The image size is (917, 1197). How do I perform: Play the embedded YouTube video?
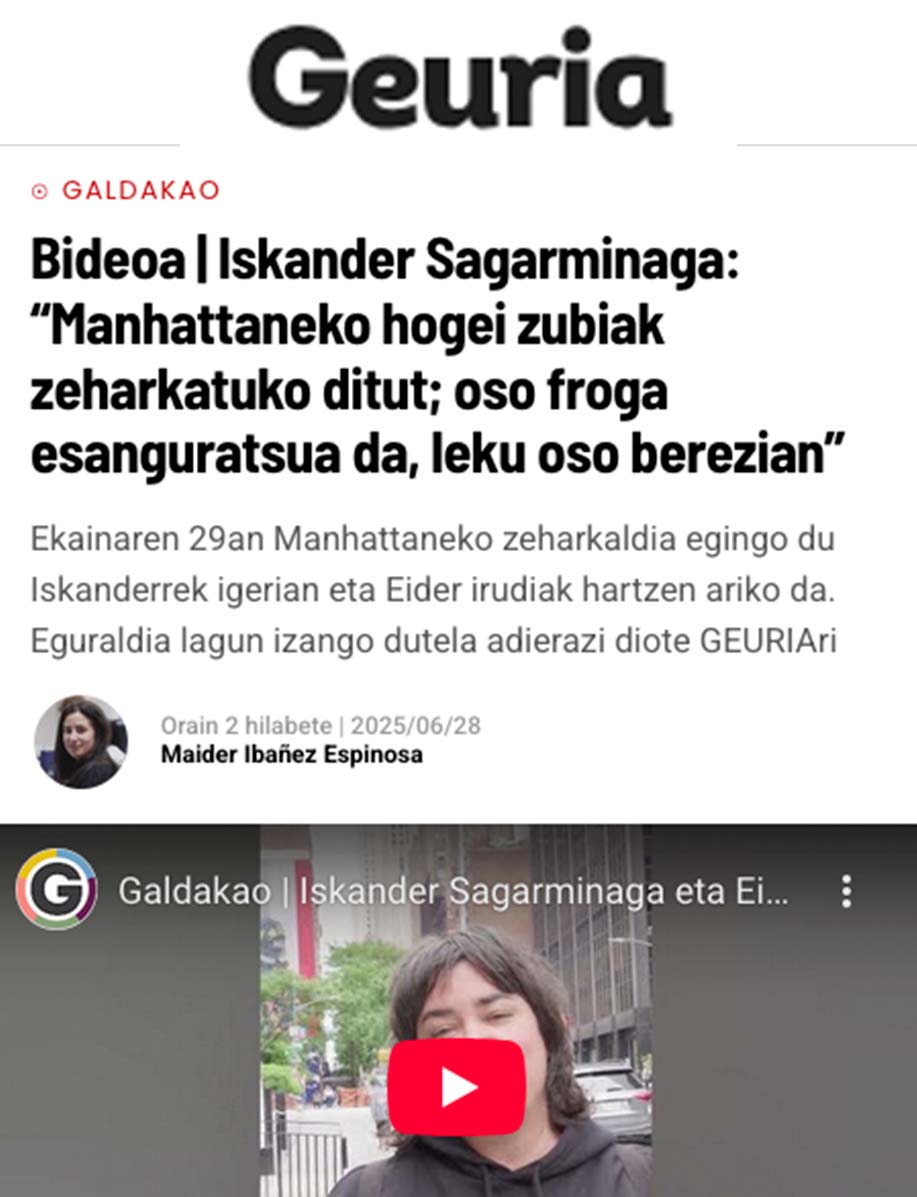coord(457,1087)
